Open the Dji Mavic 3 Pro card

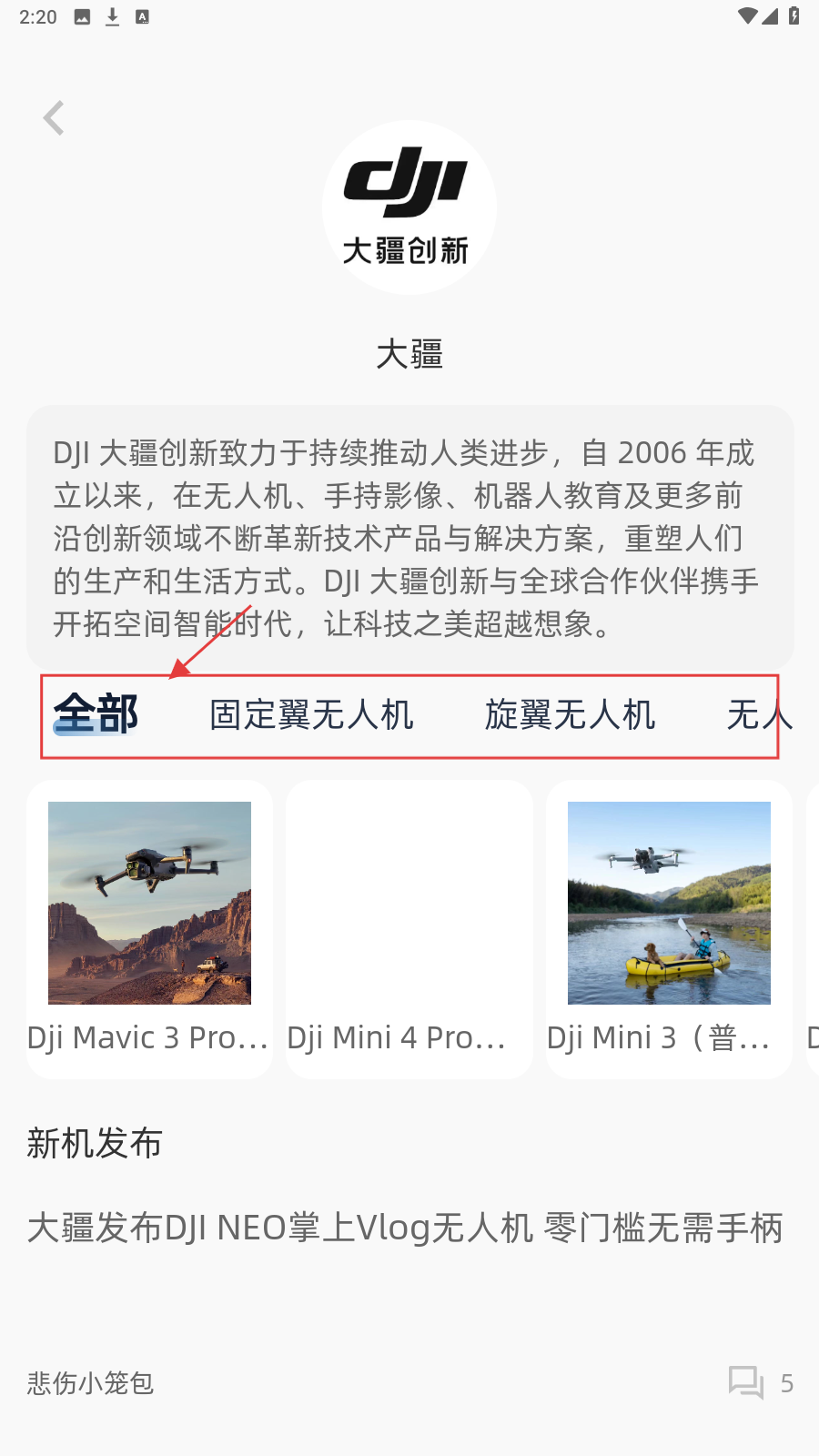(x=149, y=928)
